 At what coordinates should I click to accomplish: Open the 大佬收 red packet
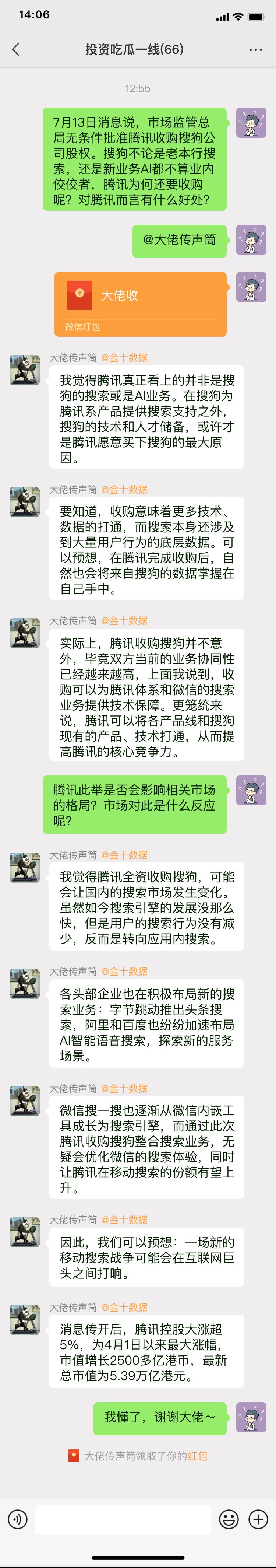(x=140, y=303)
